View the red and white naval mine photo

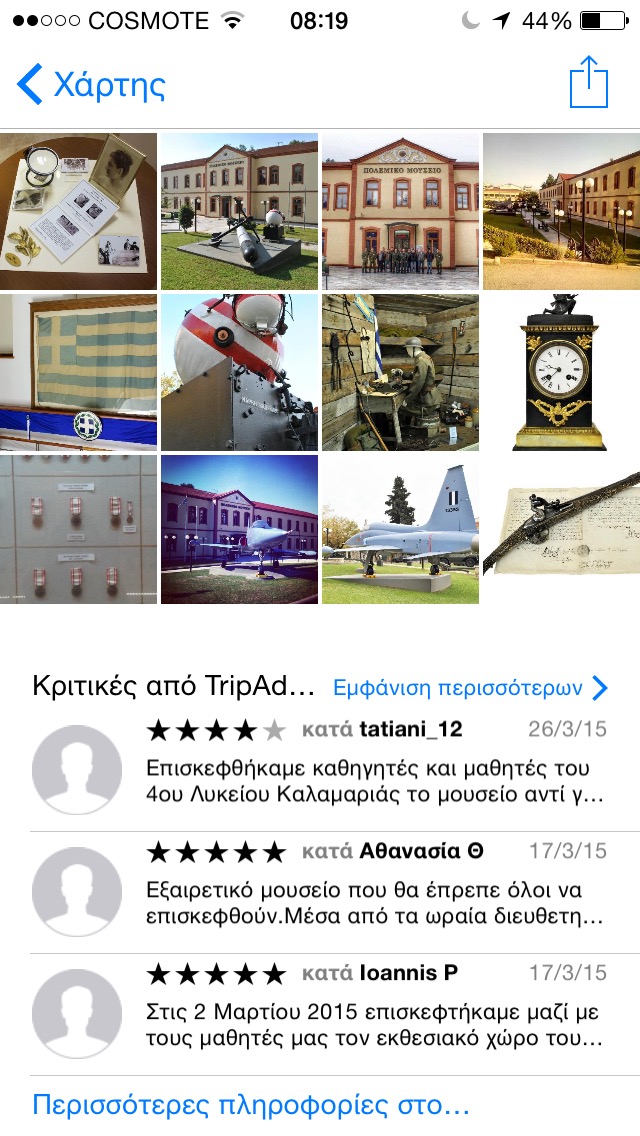point(239,372)
